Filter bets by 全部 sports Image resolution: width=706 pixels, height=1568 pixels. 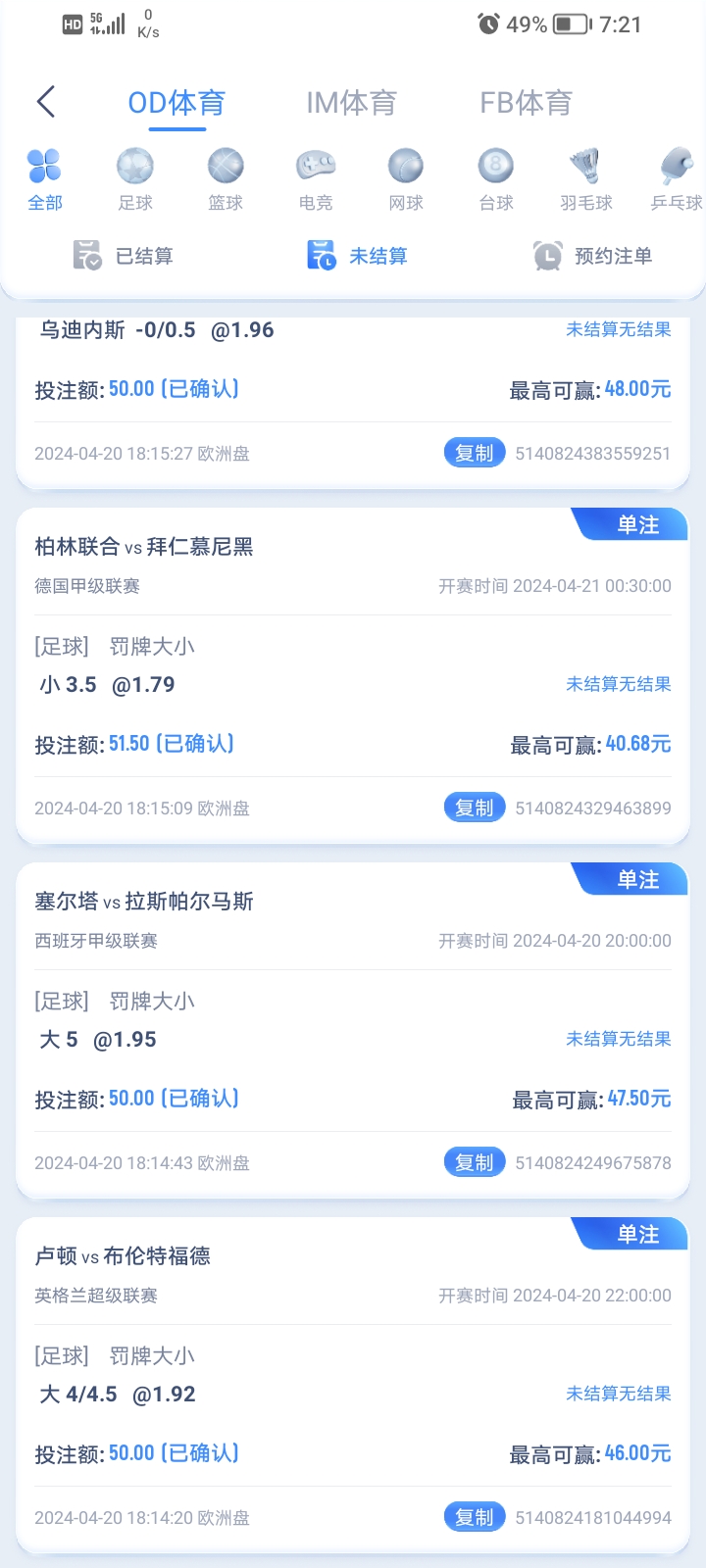point(45,179)
